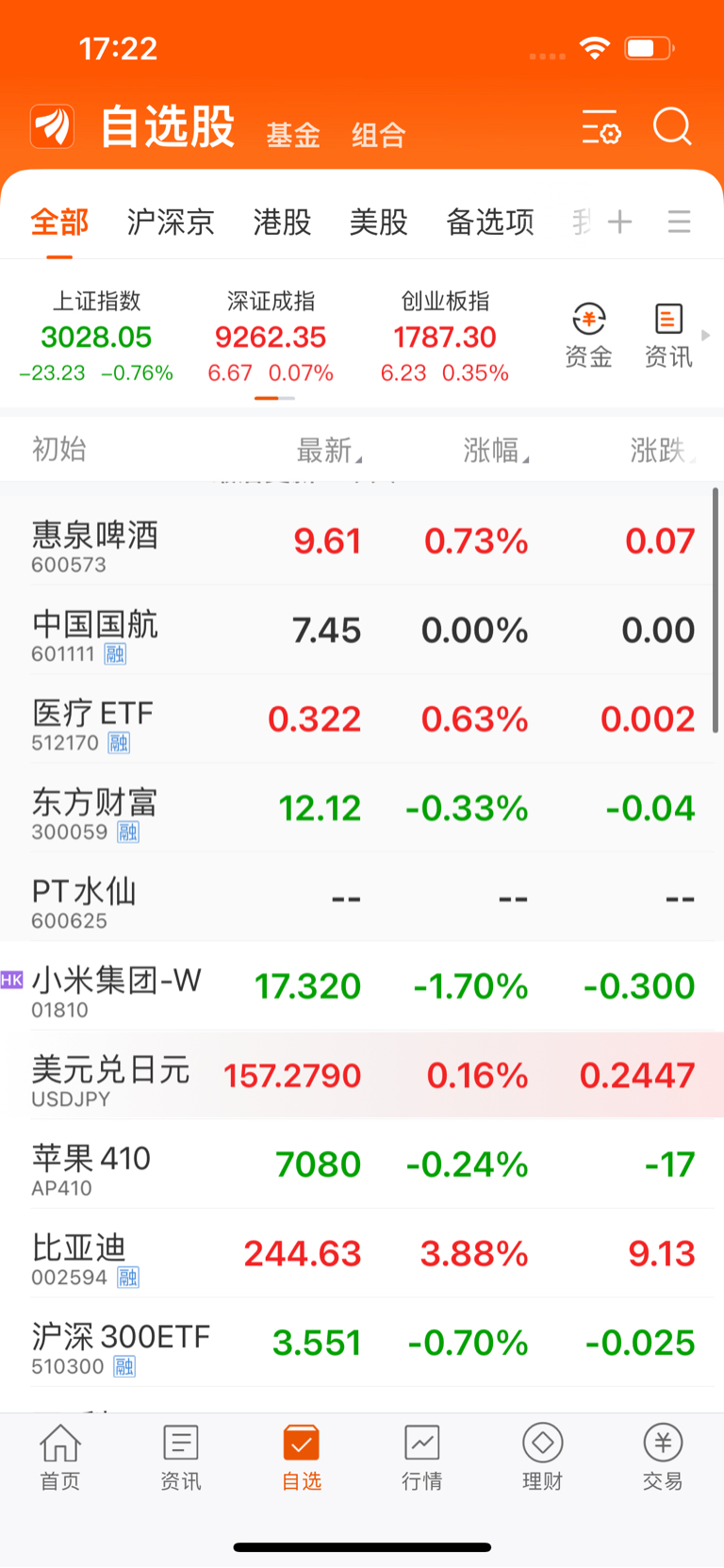Select the 沪深京 filter tab
Image resolution: width=724 pixels, height=1568 pixels.
171,223
